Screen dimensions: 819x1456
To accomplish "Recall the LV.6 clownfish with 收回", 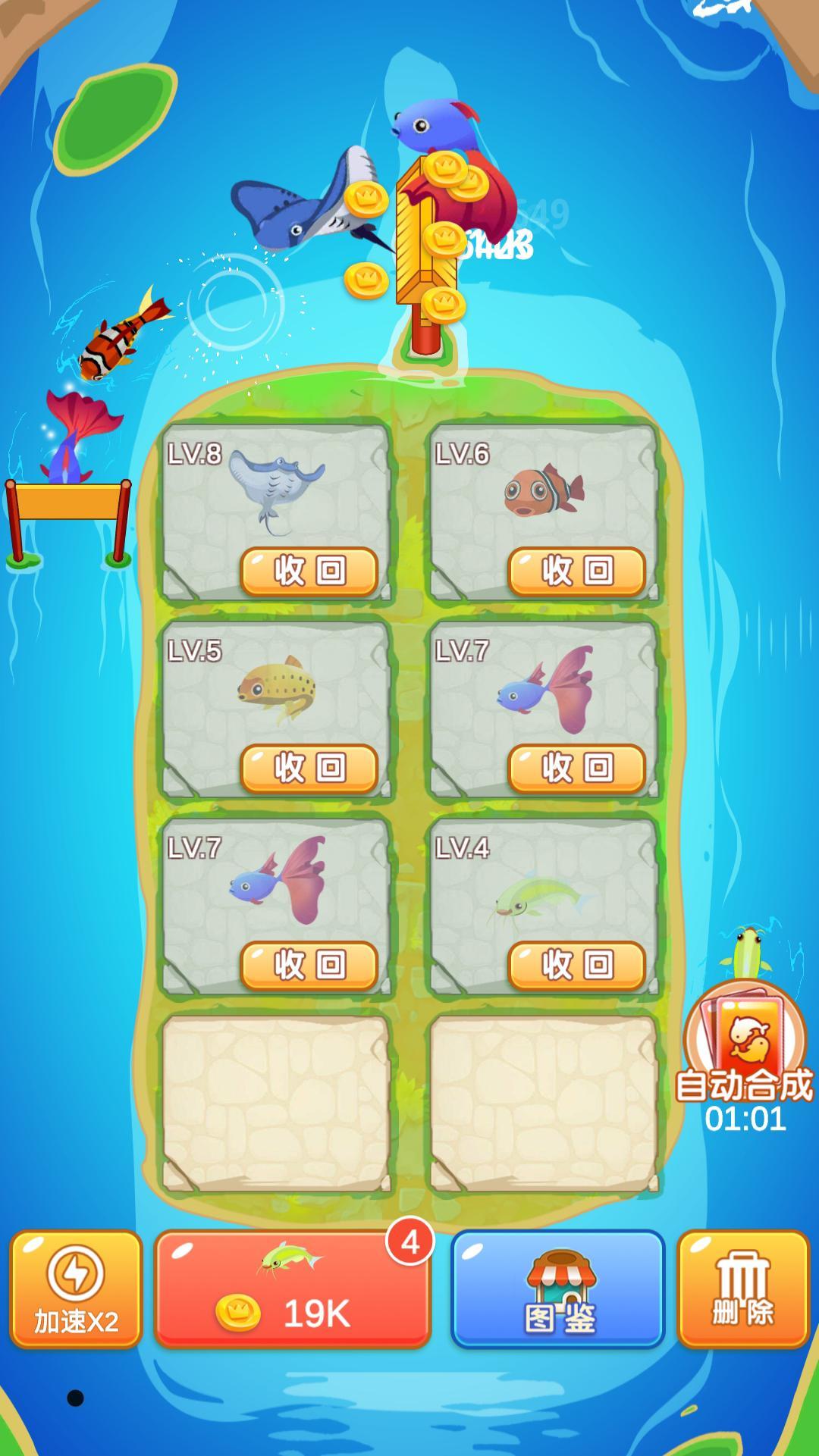I will (577, 571).
